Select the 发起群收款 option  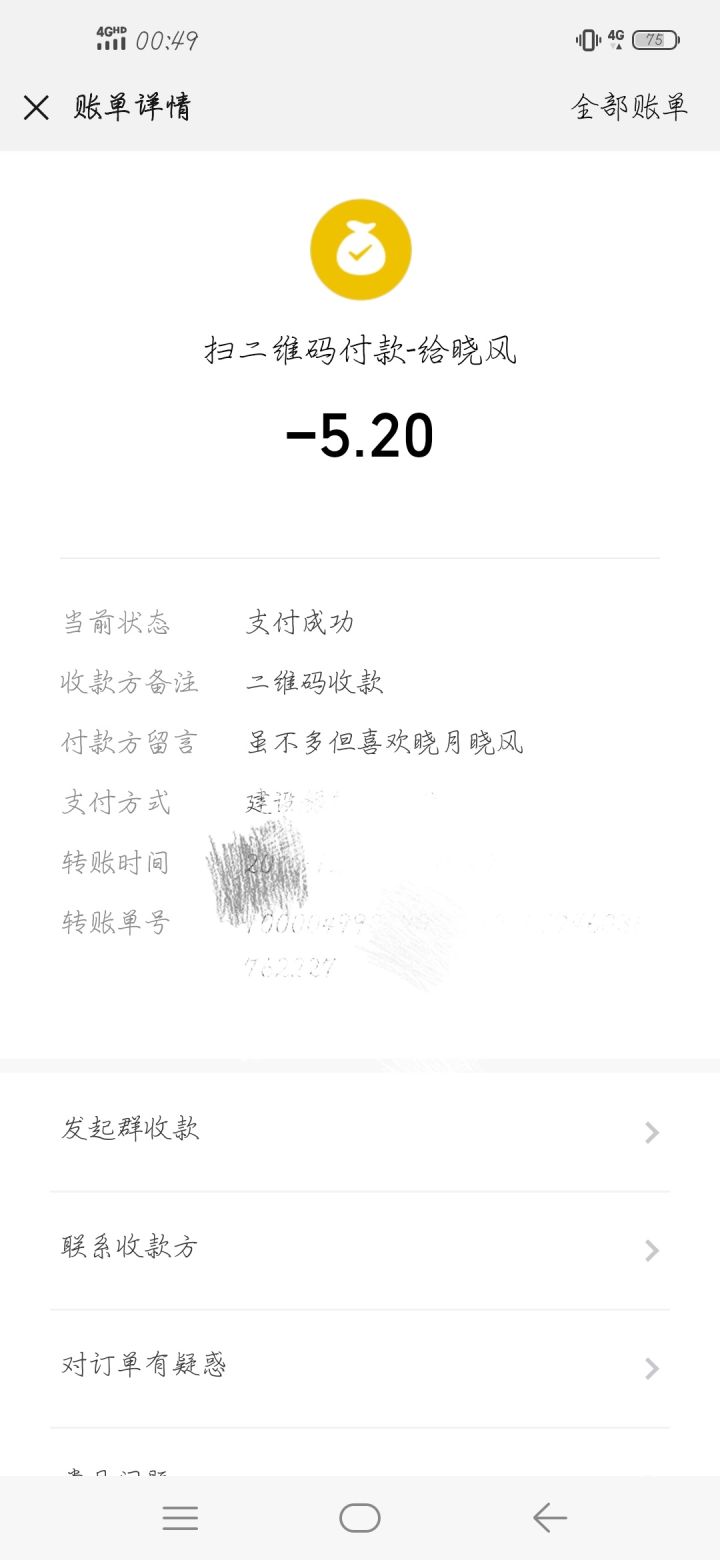coord(131,1130)
